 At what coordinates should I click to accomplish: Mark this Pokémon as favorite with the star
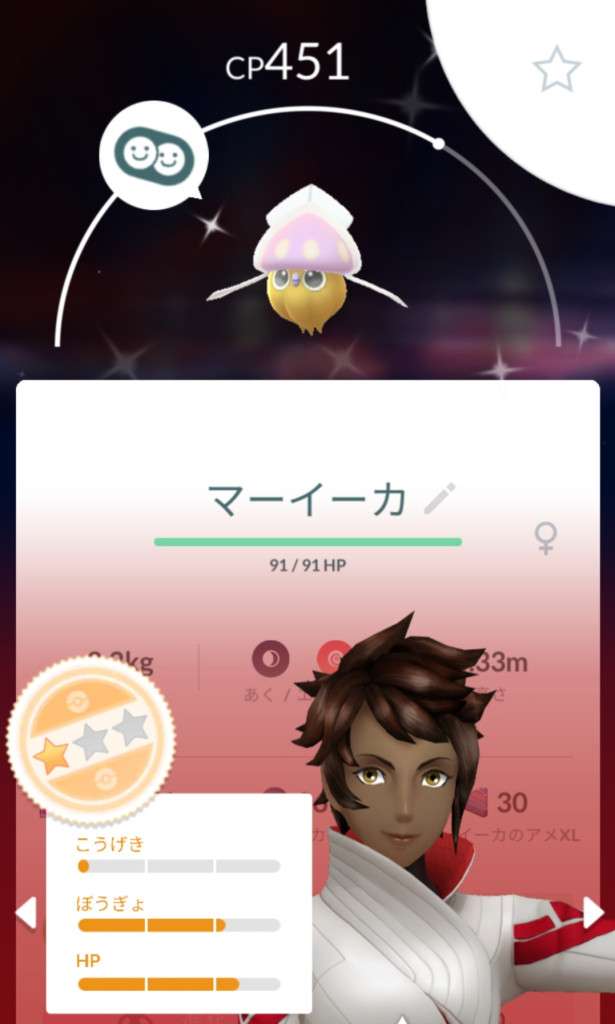point(556,70)
